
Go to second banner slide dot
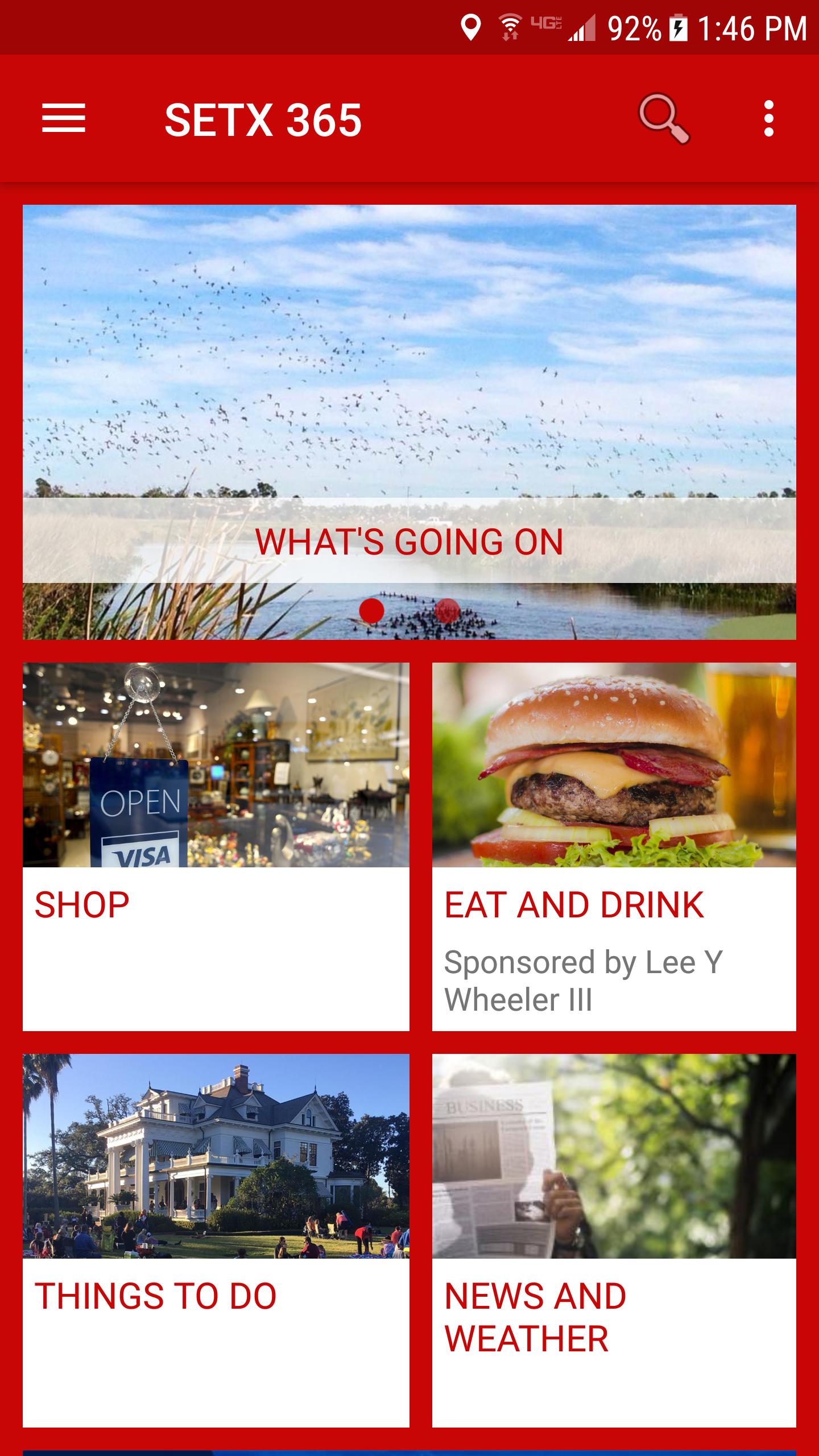click(447, 611)
